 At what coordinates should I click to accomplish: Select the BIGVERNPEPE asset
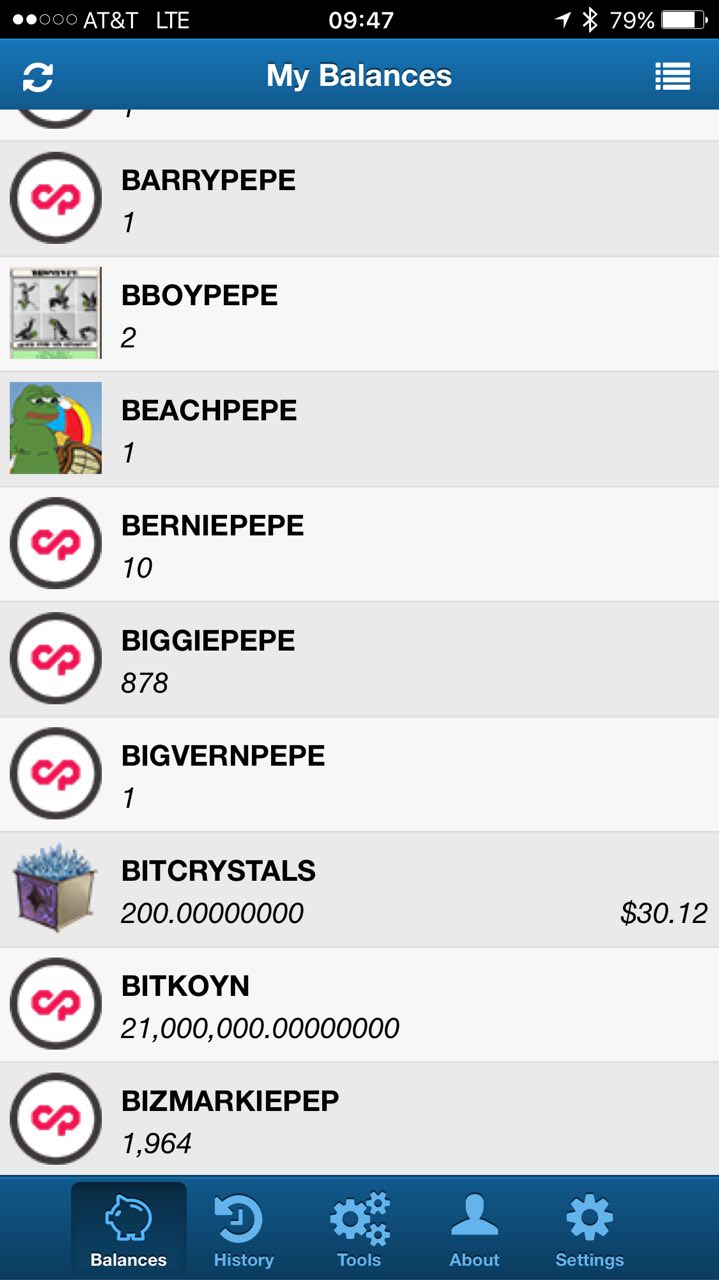(359, 774)
